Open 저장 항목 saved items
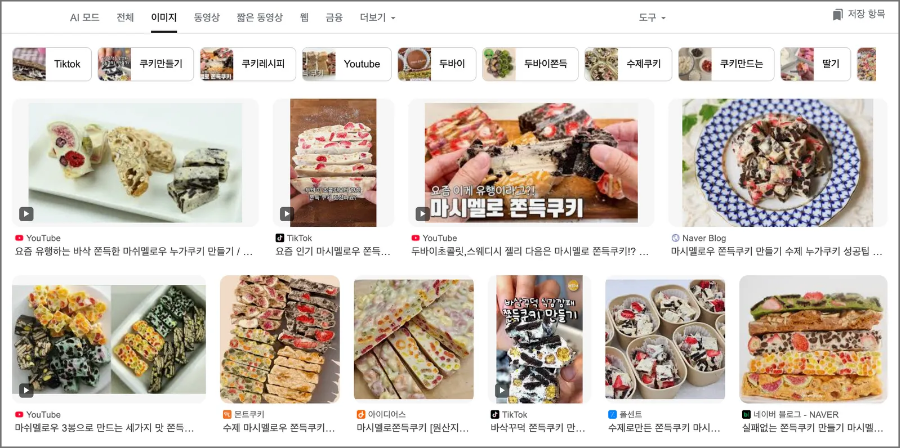Image resolution: width=900 pixels, height=448 pixels. [858, 14]
